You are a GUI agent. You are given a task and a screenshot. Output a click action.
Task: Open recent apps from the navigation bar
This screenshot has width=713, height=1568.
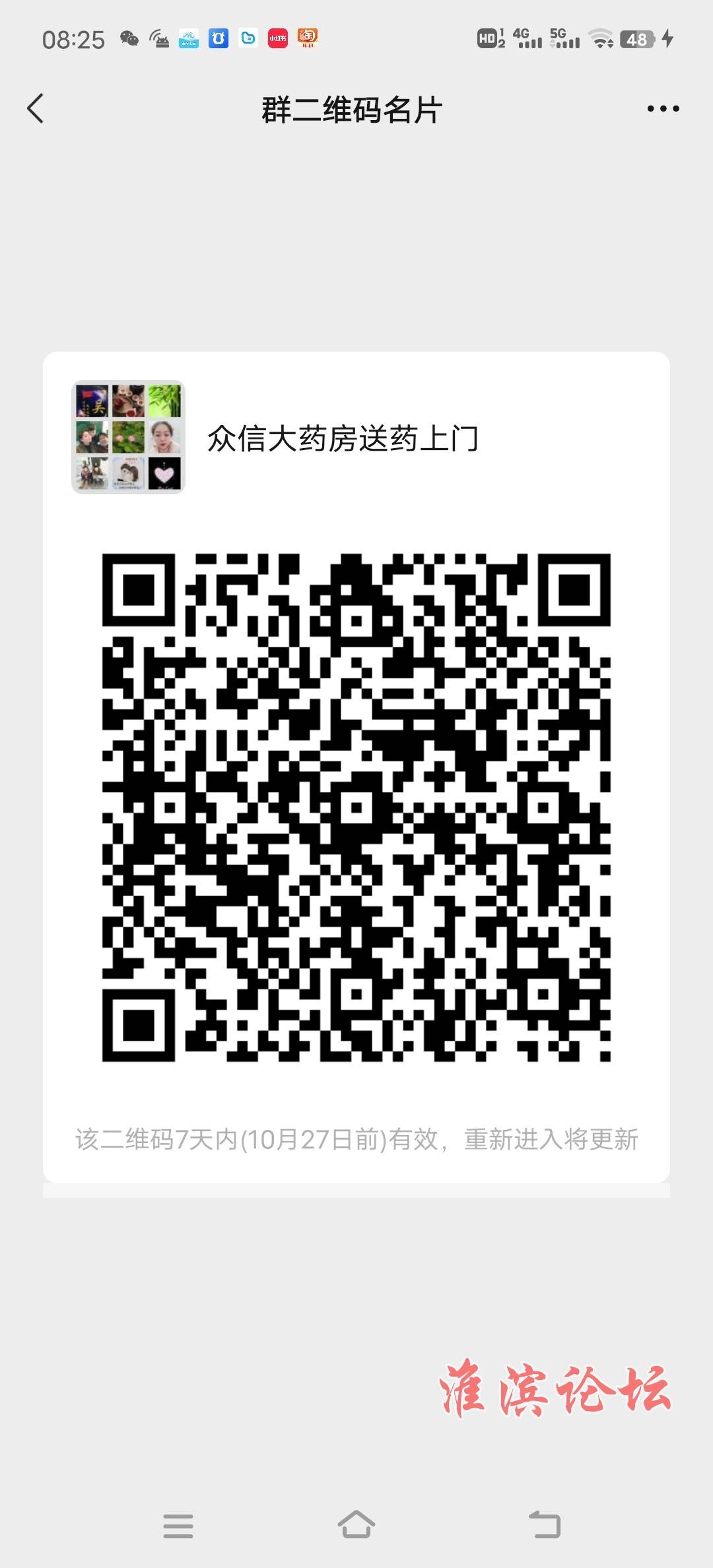pyautogui.click(x=178, y=1526)
